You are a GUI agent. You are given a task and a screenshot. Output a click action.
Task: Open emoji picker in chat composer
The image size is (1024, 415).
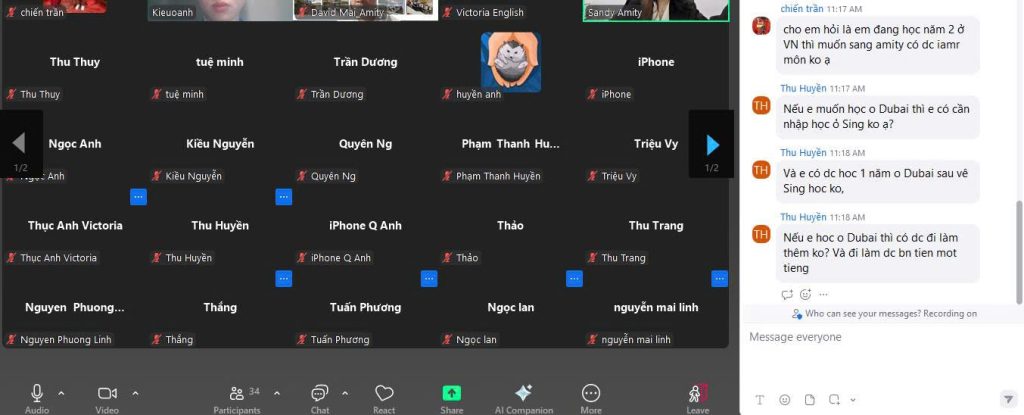(784, 399)
